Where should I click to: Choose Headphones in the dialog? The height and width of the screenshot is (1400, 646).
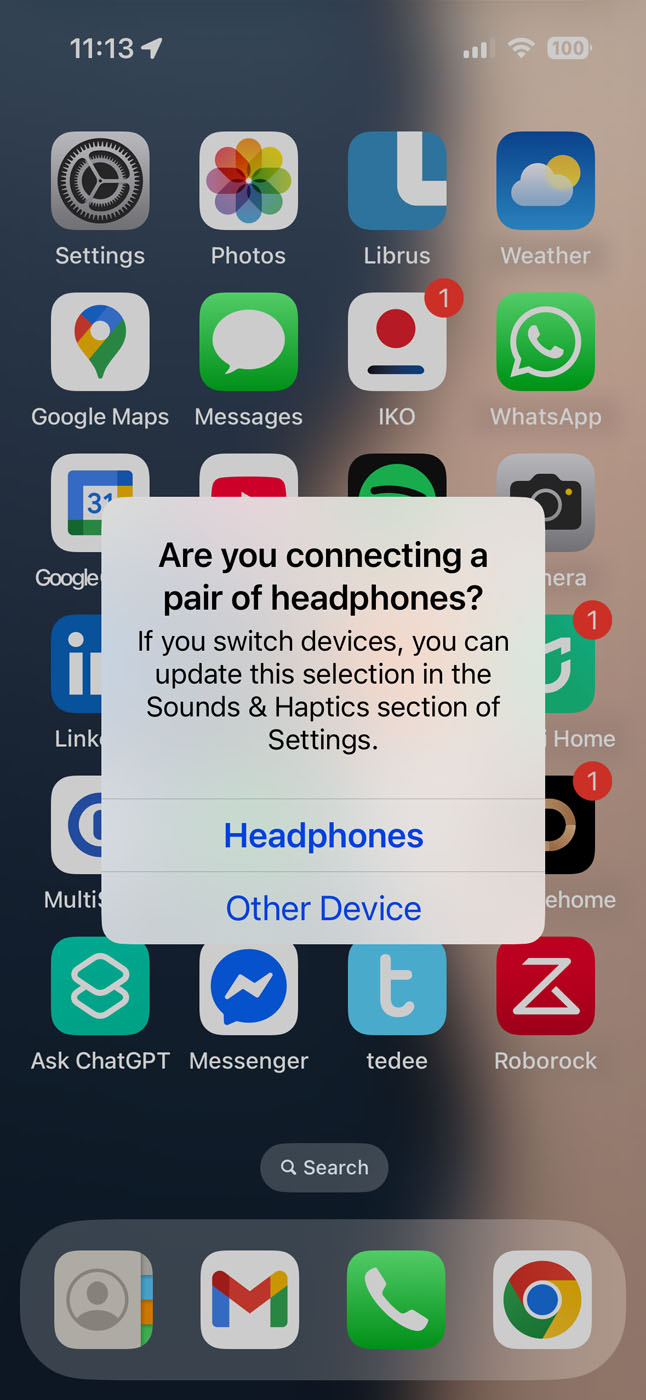tap(323, 836)
